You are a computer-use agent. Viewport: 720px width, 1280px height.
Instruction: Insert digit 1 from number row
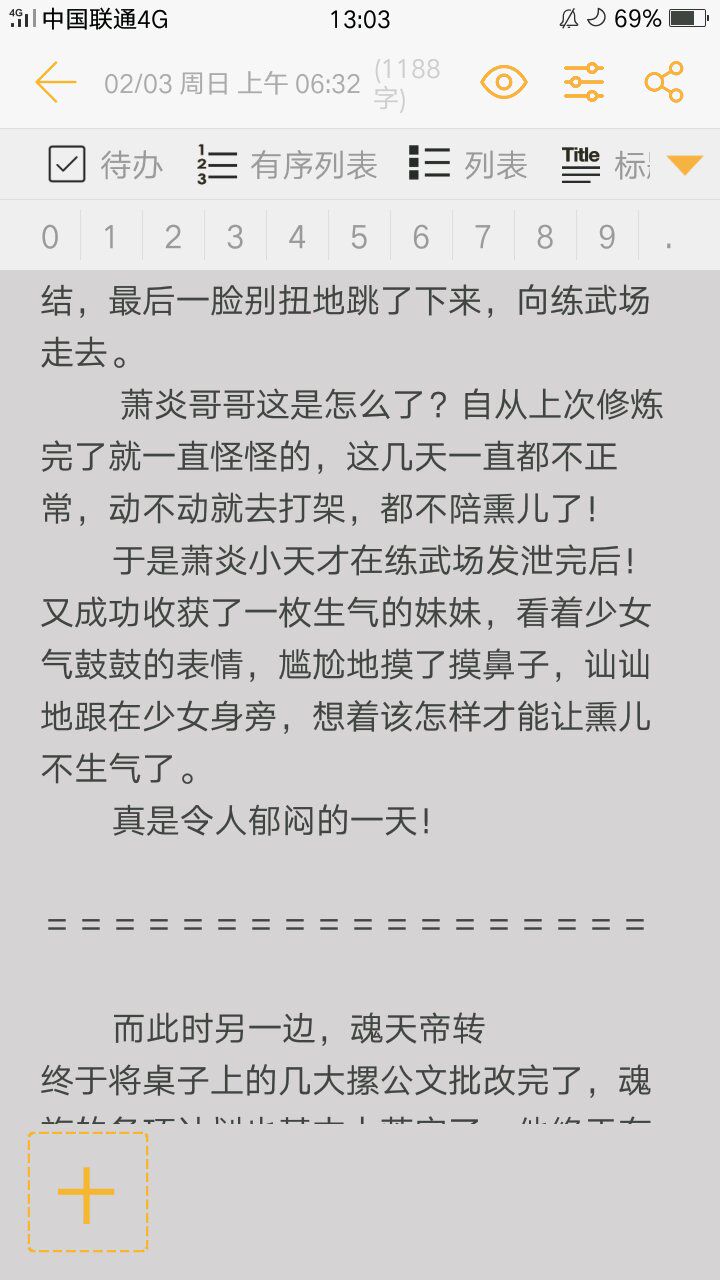(x=110, y=237)
